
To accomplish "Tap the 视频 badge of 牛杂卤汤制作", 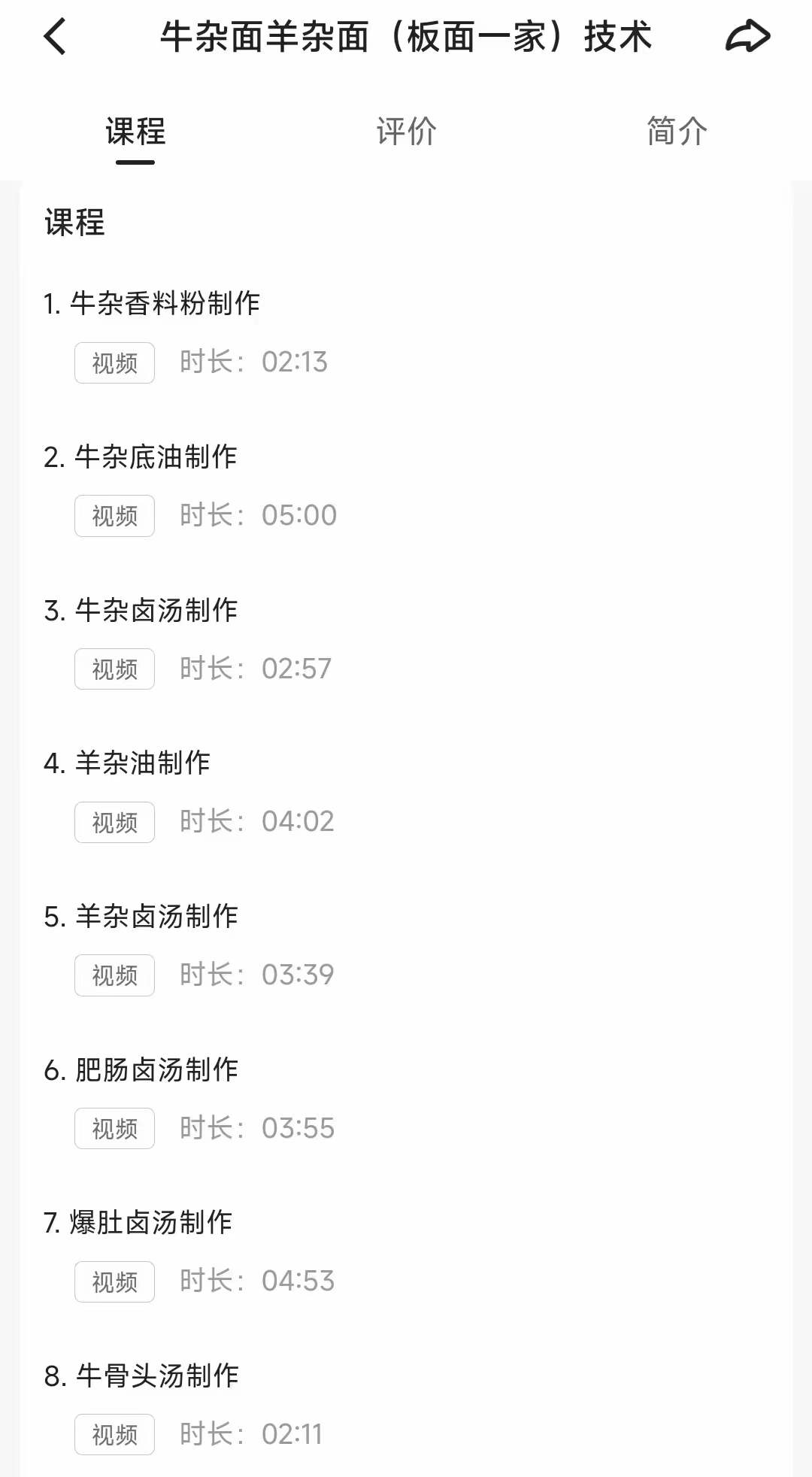I will pyautogui.click(x=114, y=669).
